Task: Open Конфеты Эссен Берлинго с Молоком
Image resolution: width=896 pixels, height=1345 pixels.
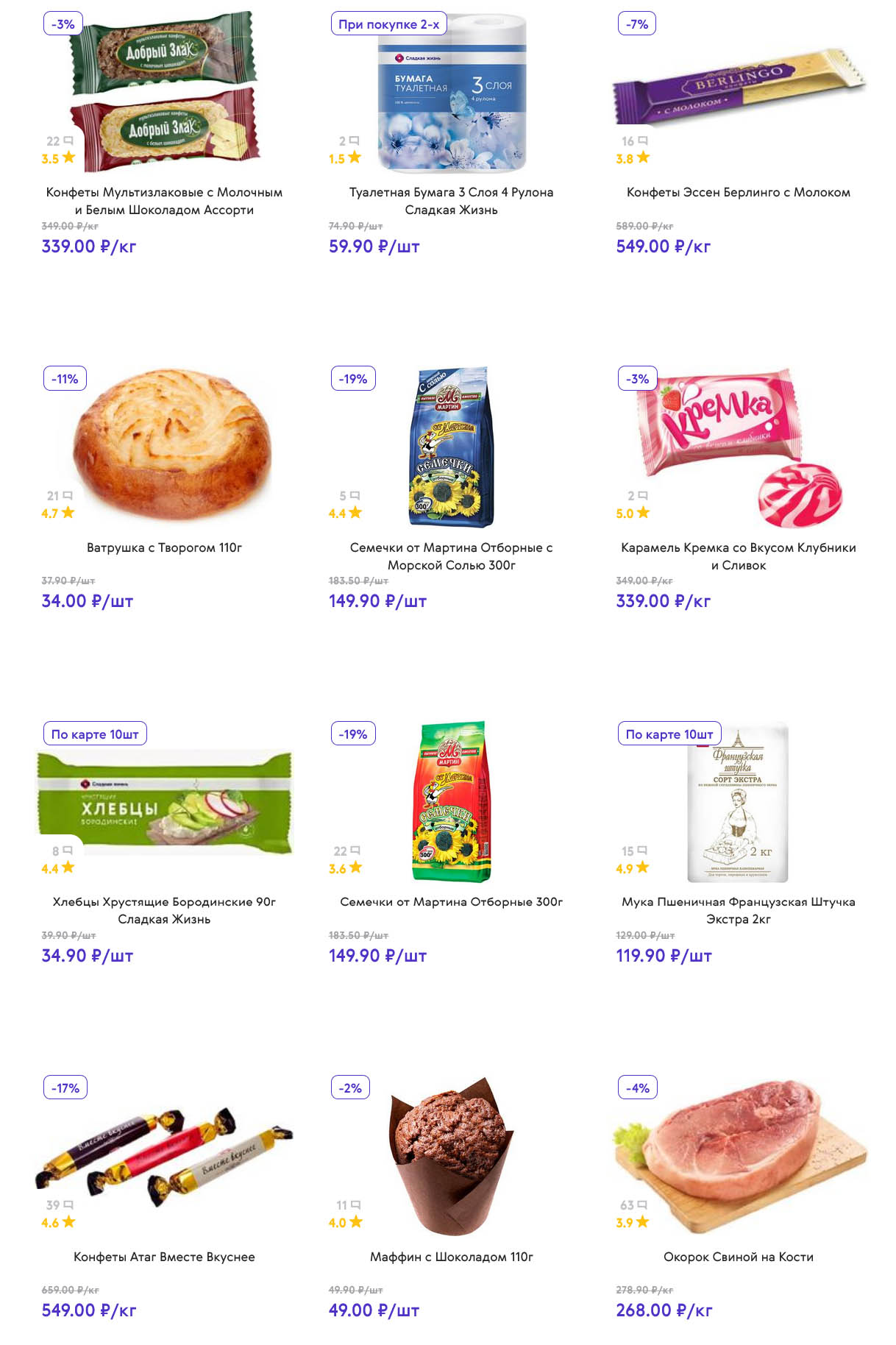Action: point(738,193)
